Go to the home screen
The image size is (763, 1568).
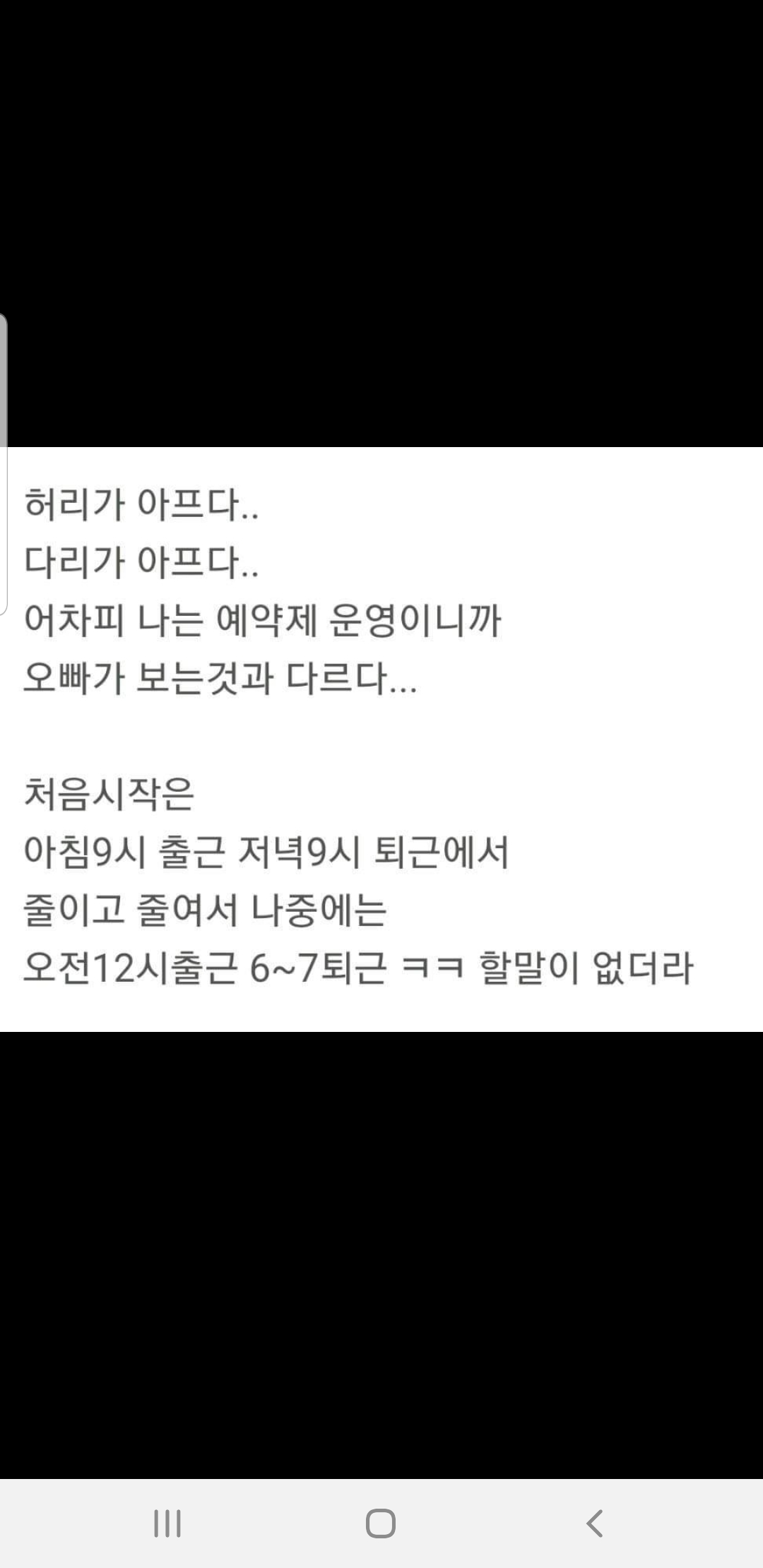click(381, 1524)
